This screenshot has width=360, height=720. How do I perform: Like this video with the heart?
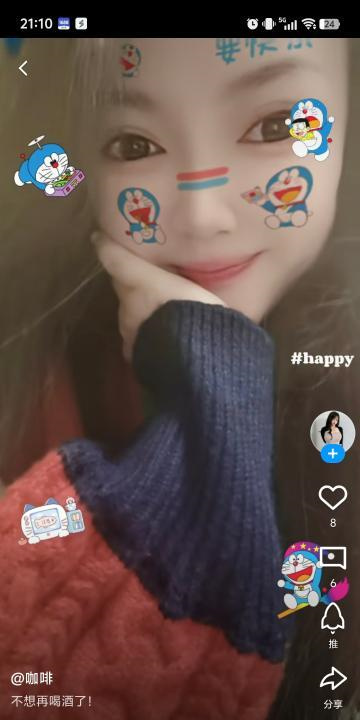(x=333, y=498)
